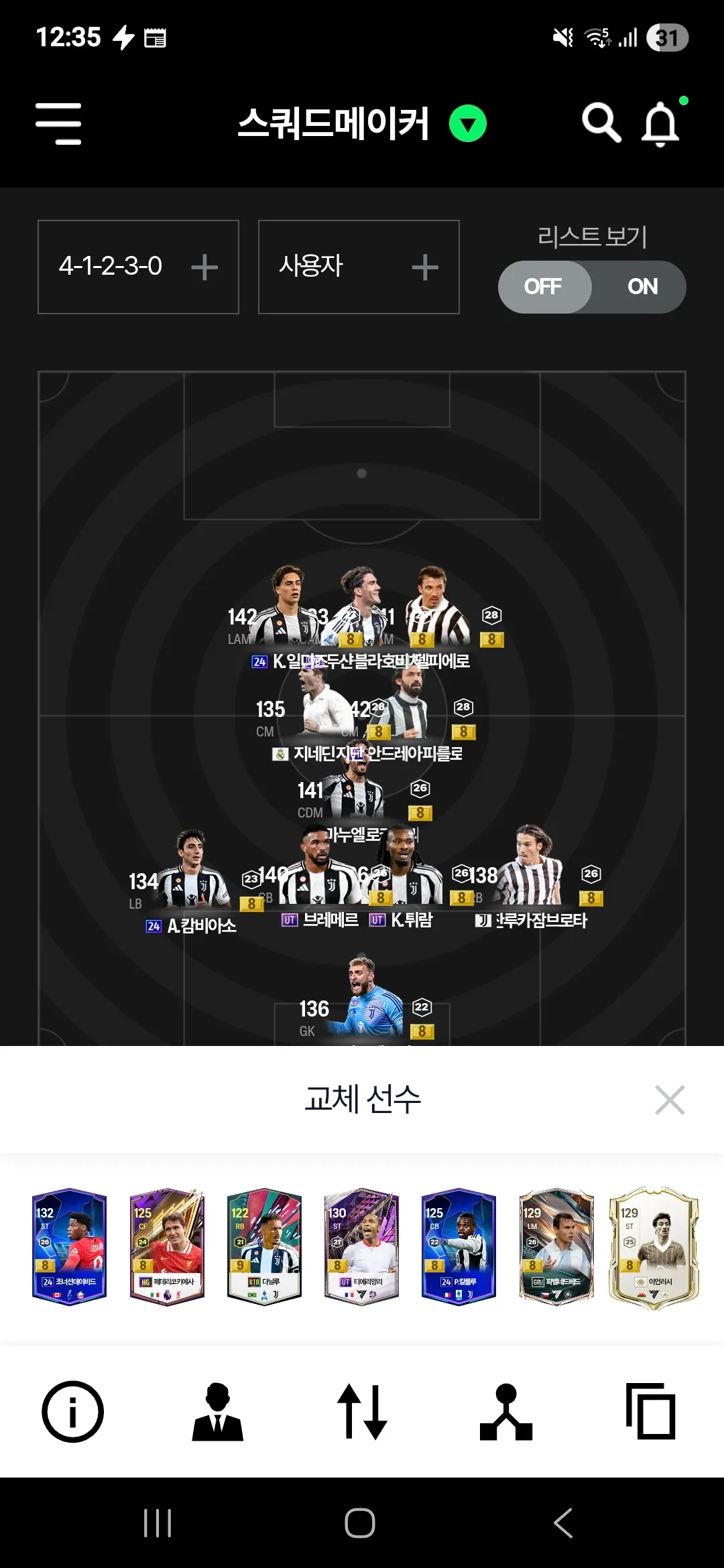Viewport: 724px width, 1568px height.
Task: Select substitute card 파벨네드베드
Action: (x=556, y=1246)
